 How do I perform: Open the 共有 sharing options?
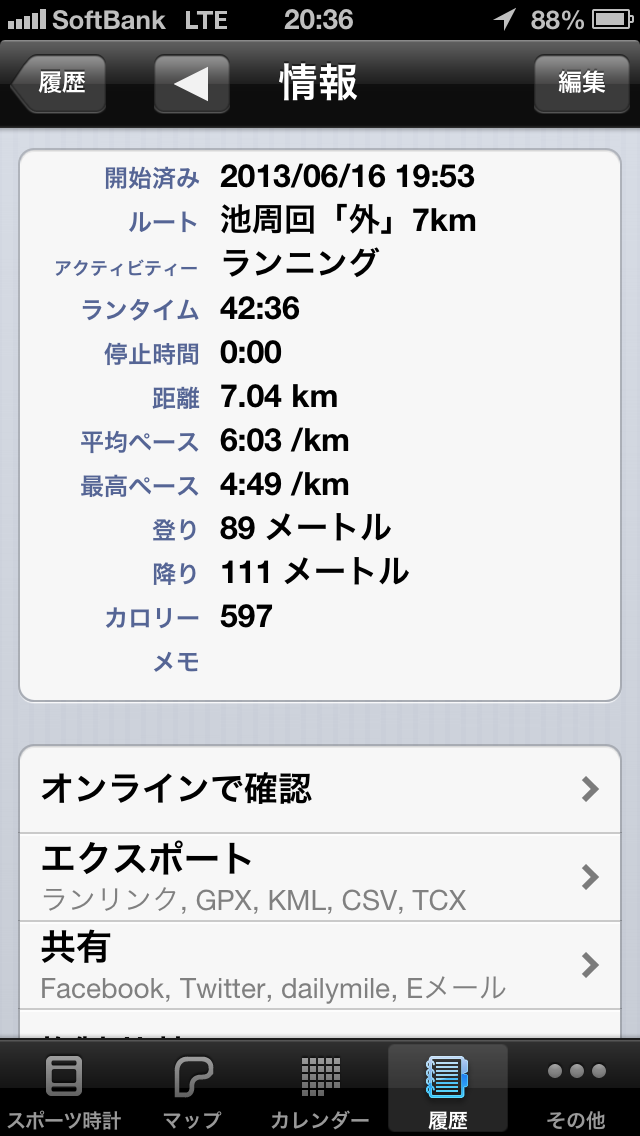320,965
